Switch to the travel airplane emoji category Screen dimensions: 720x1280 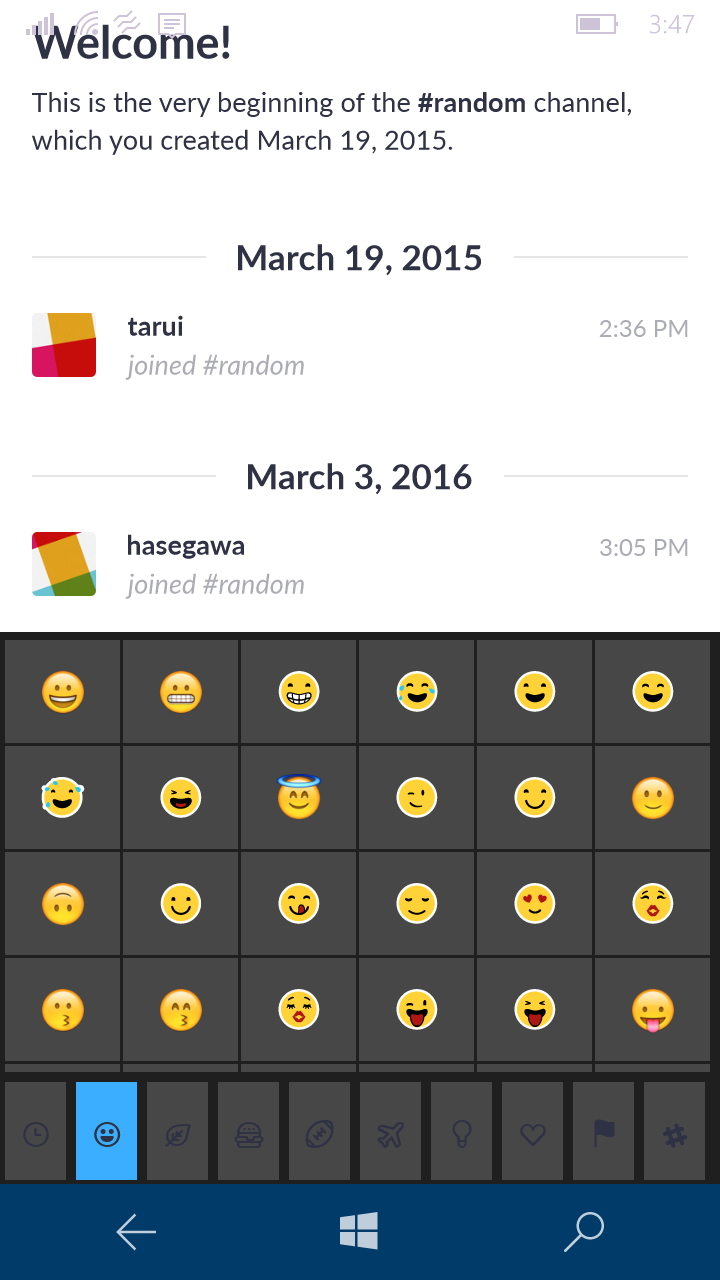coord(391,1133)
